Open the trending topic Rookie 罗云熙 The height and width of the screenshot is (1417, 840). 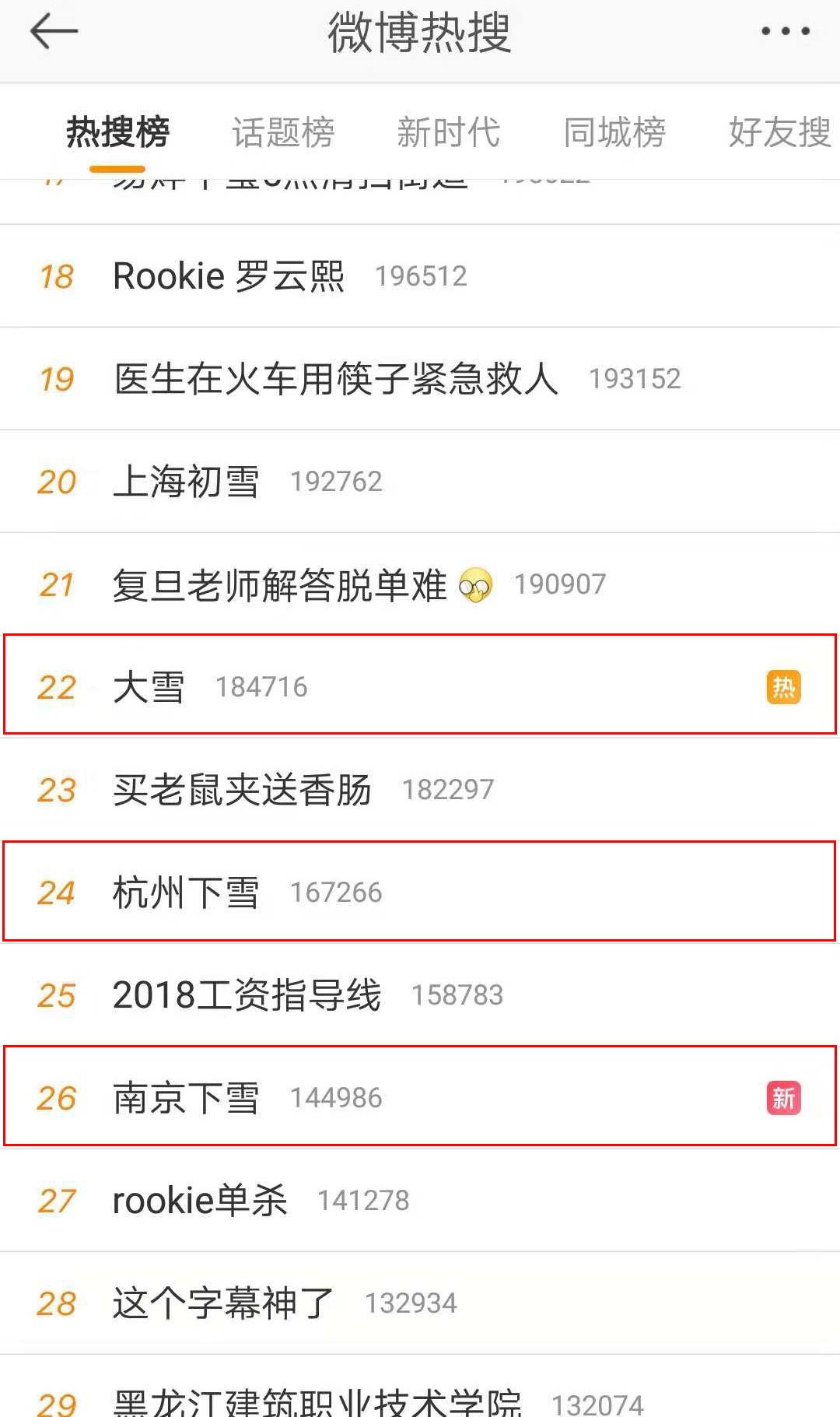pos(229,276)
